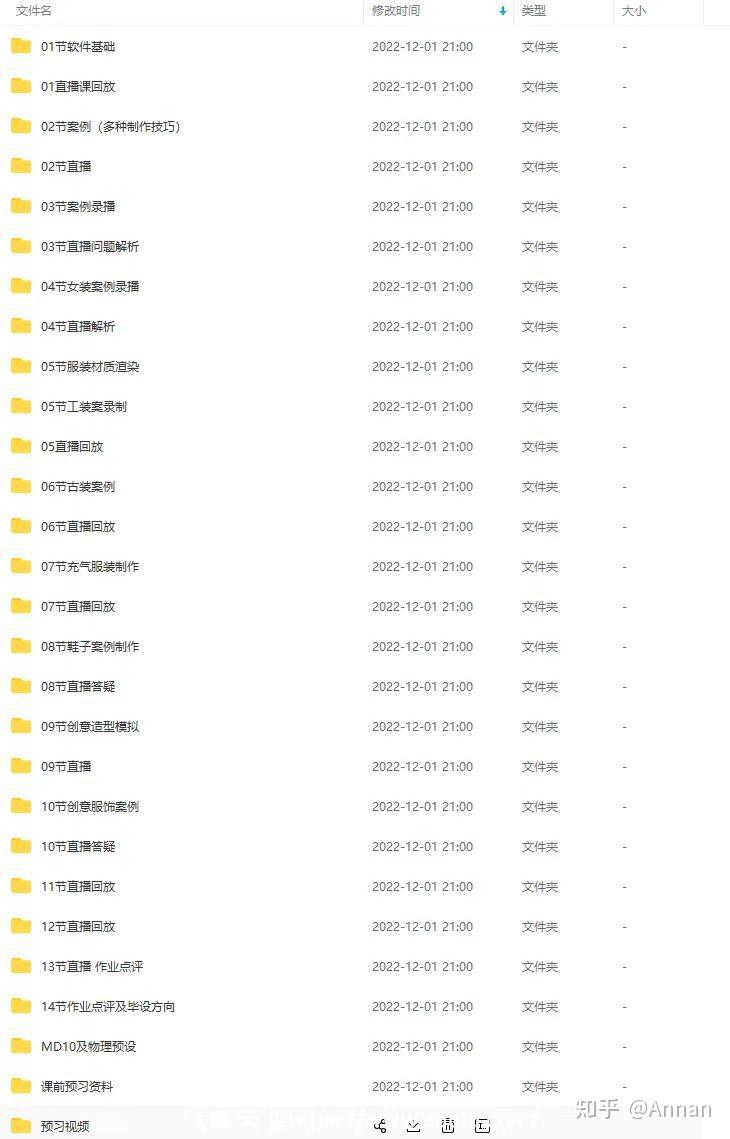Sort files by 文件名 column header
This screenshot has width=730, height=1139.
click(x=34, y=11)
